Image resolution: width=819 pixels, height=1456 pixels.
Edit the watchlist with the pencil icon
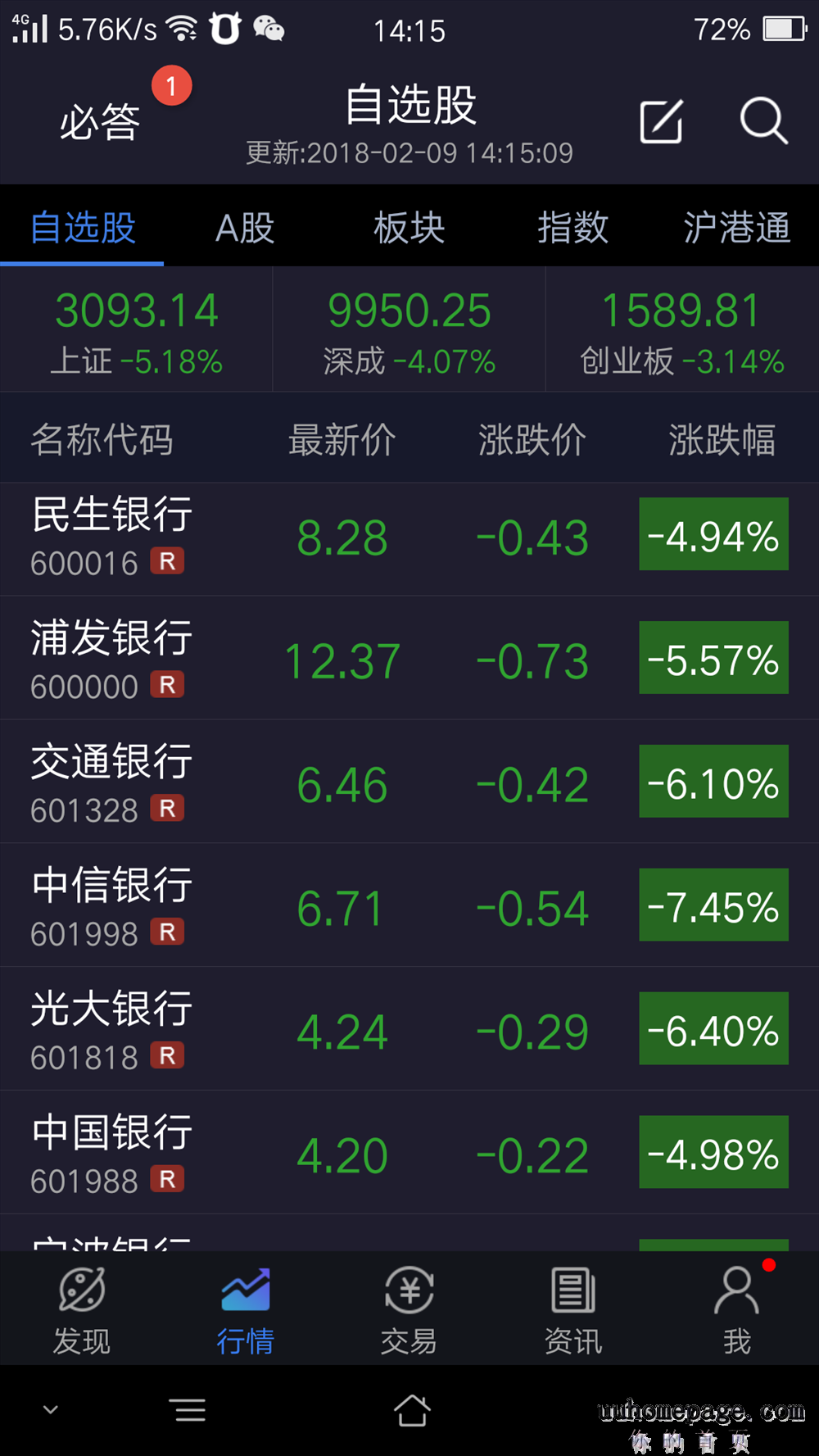point(661,122)
